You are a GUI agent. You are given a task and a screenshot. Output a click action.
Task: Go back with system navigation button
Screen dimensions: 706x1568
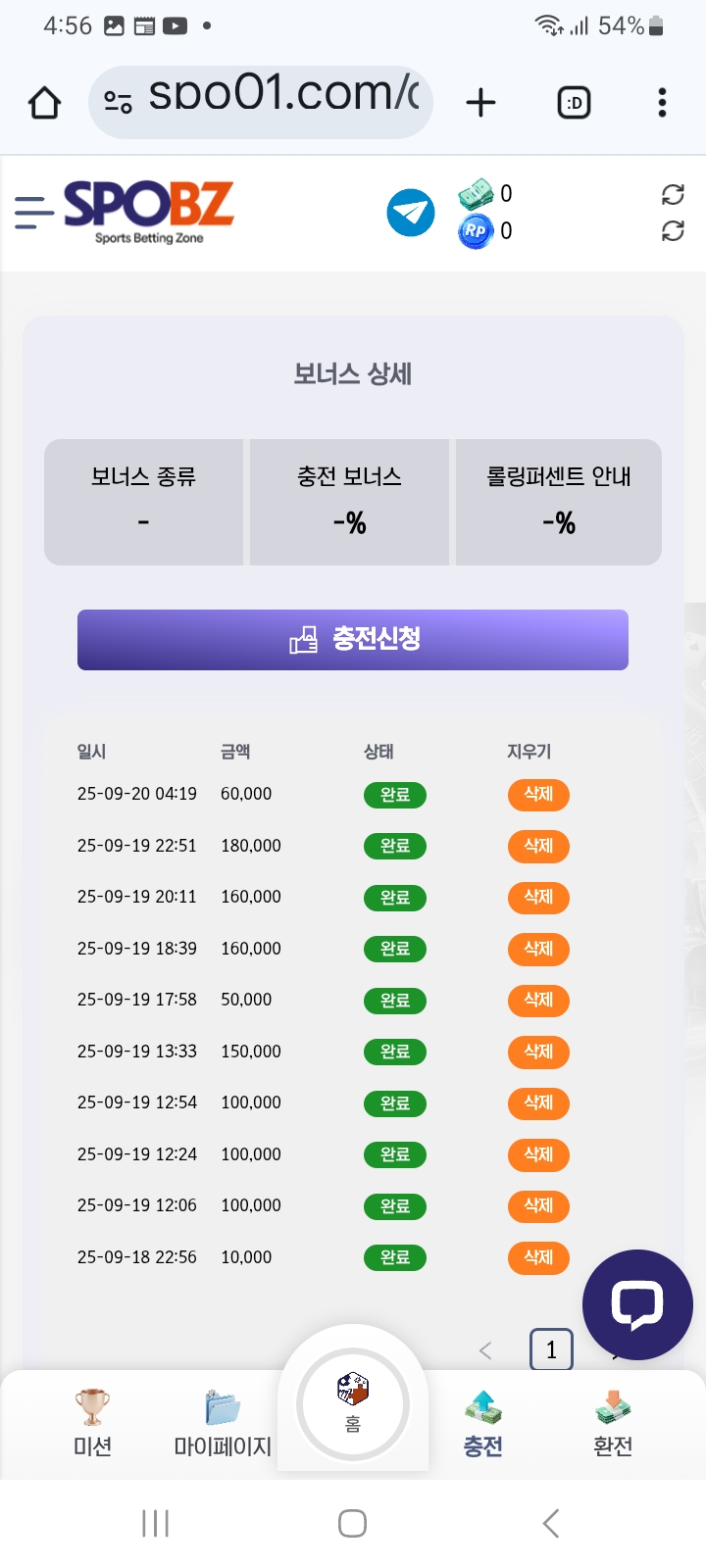551,1523
